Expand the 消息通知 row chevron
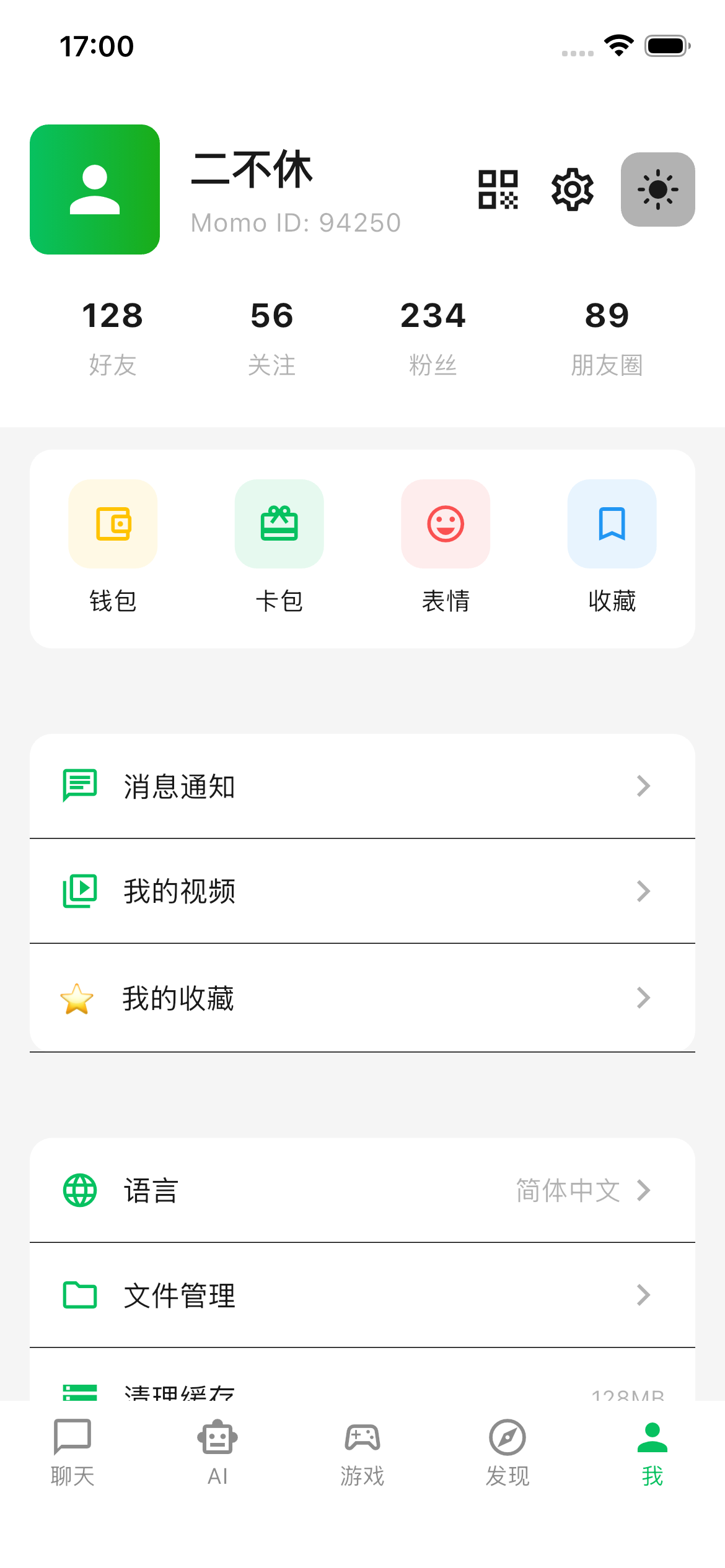The width and height of the screenshot is (725, 1568). pyautogui.click(x=643, y=786)
